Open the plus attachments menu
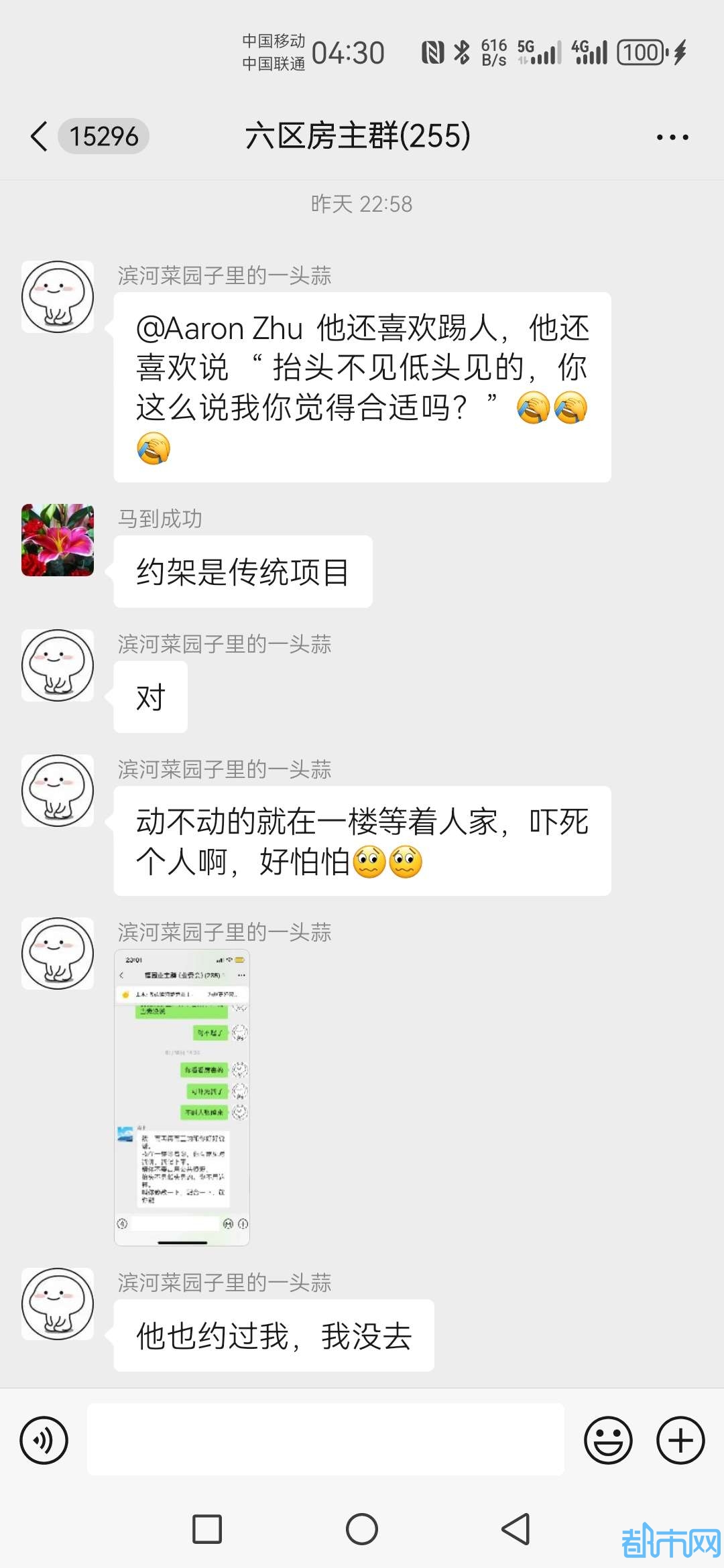 [x=680, y=1440]
